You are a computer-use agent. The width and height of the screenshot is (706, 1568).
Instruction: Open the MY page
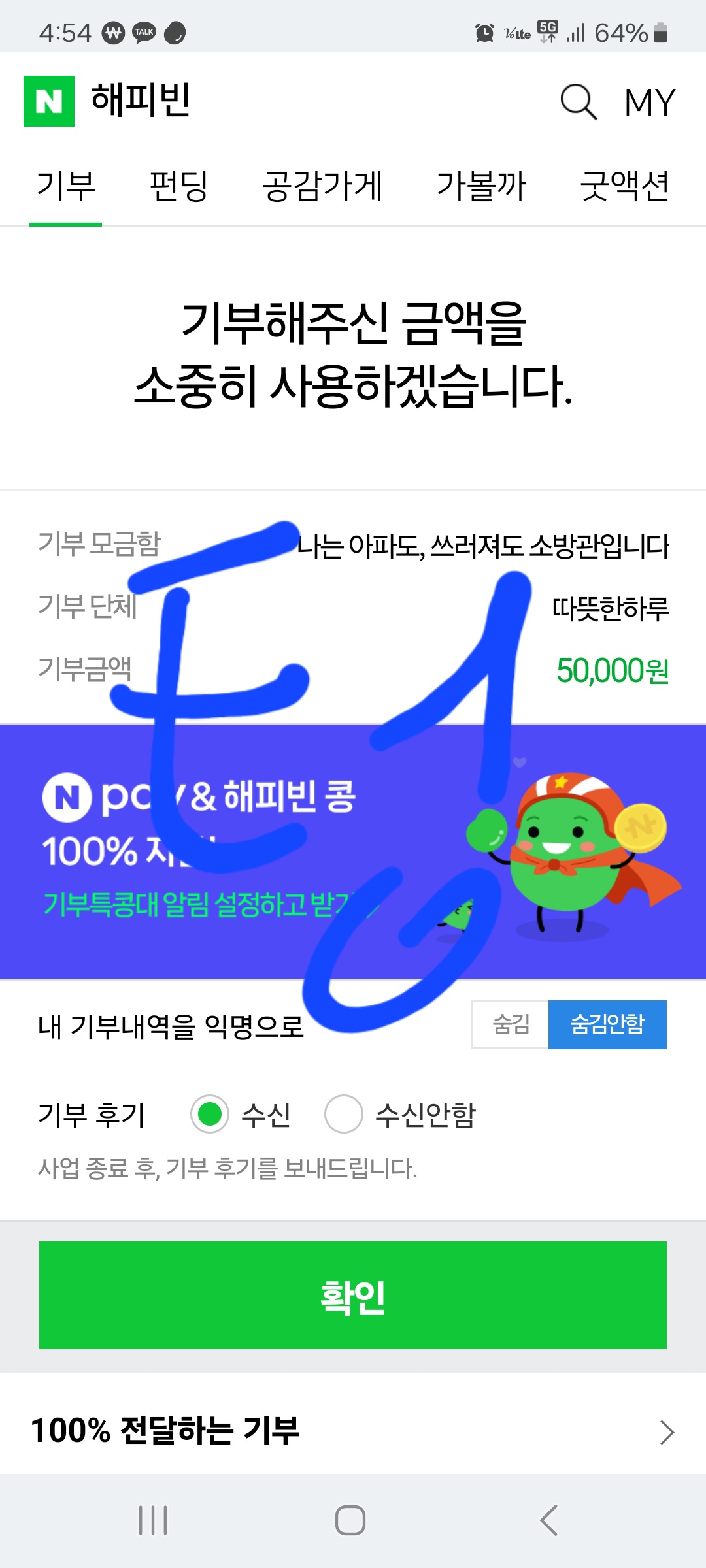pos(649,103)
